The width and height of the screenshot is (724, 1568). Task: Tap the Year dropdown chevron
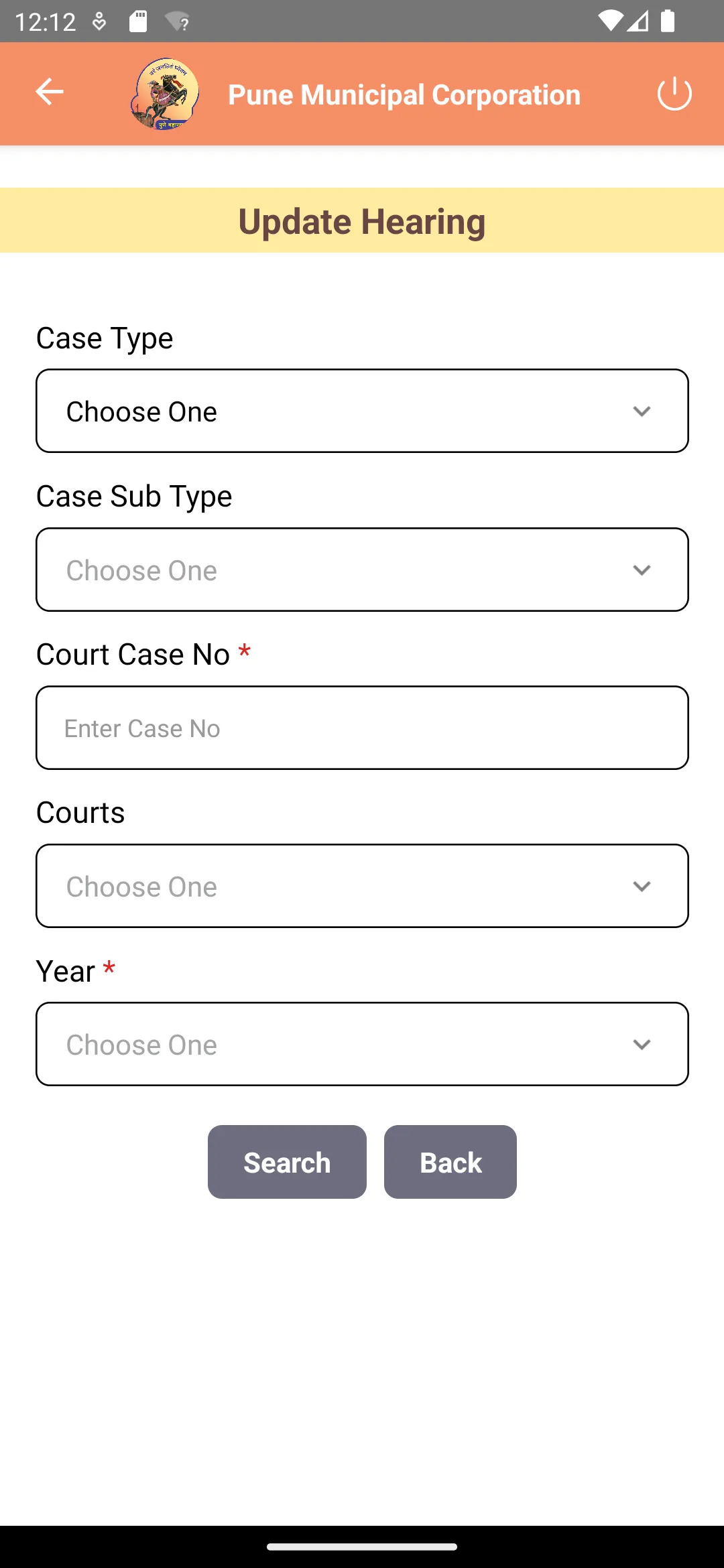pos(642,1044)
